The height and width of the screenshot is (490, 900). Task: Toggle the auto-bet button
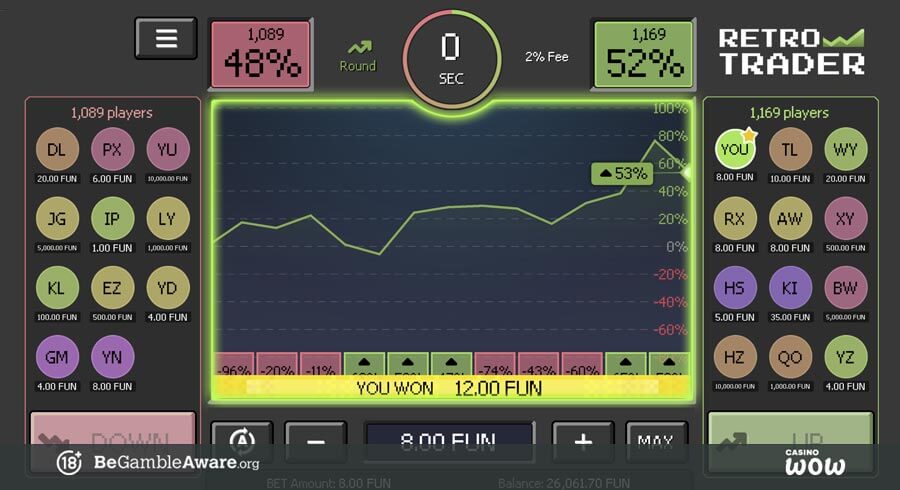coord(242,441)
